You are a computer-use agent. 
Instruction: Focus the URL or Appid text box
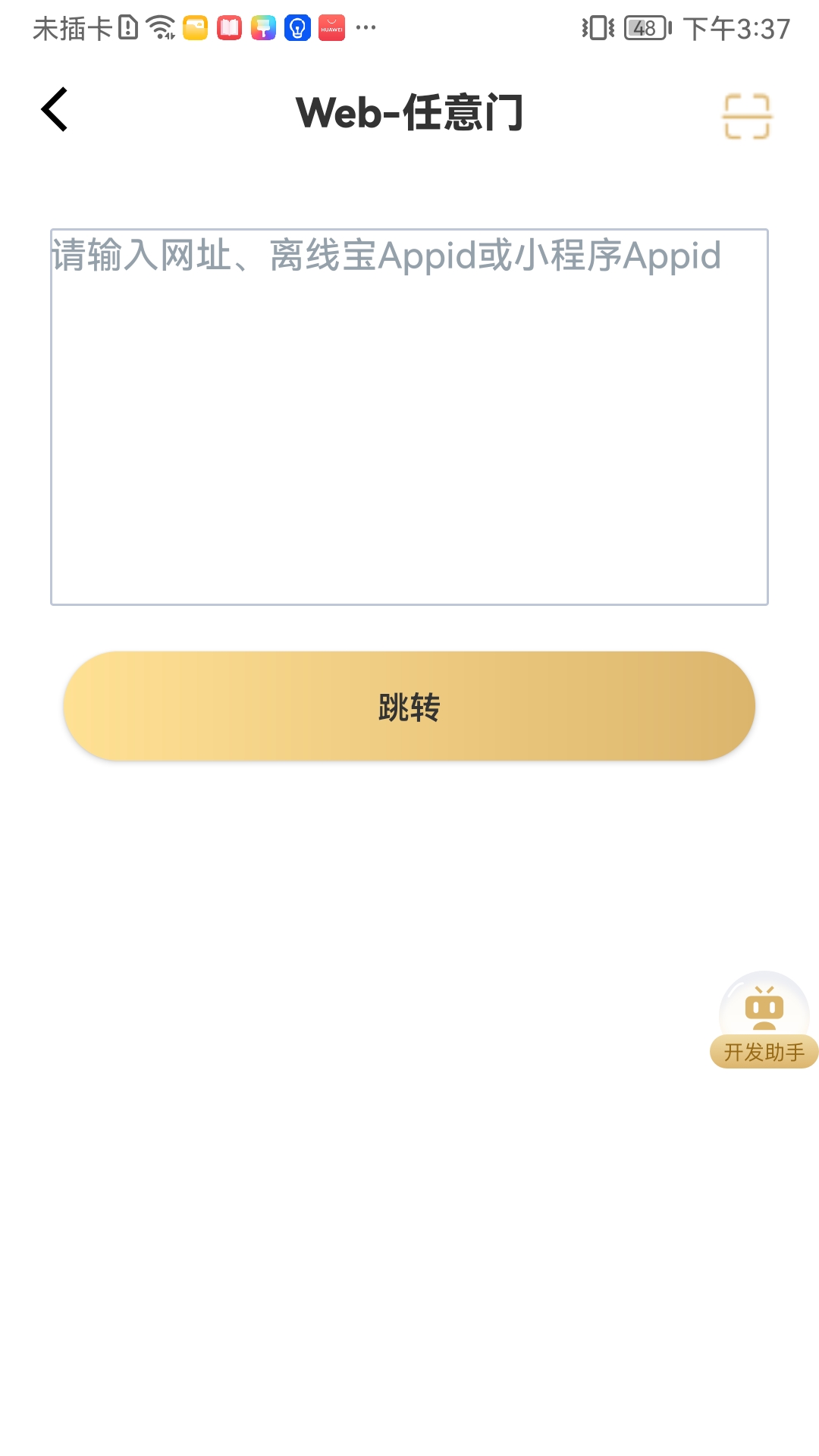pyautogui.click(x=409, y=417)
